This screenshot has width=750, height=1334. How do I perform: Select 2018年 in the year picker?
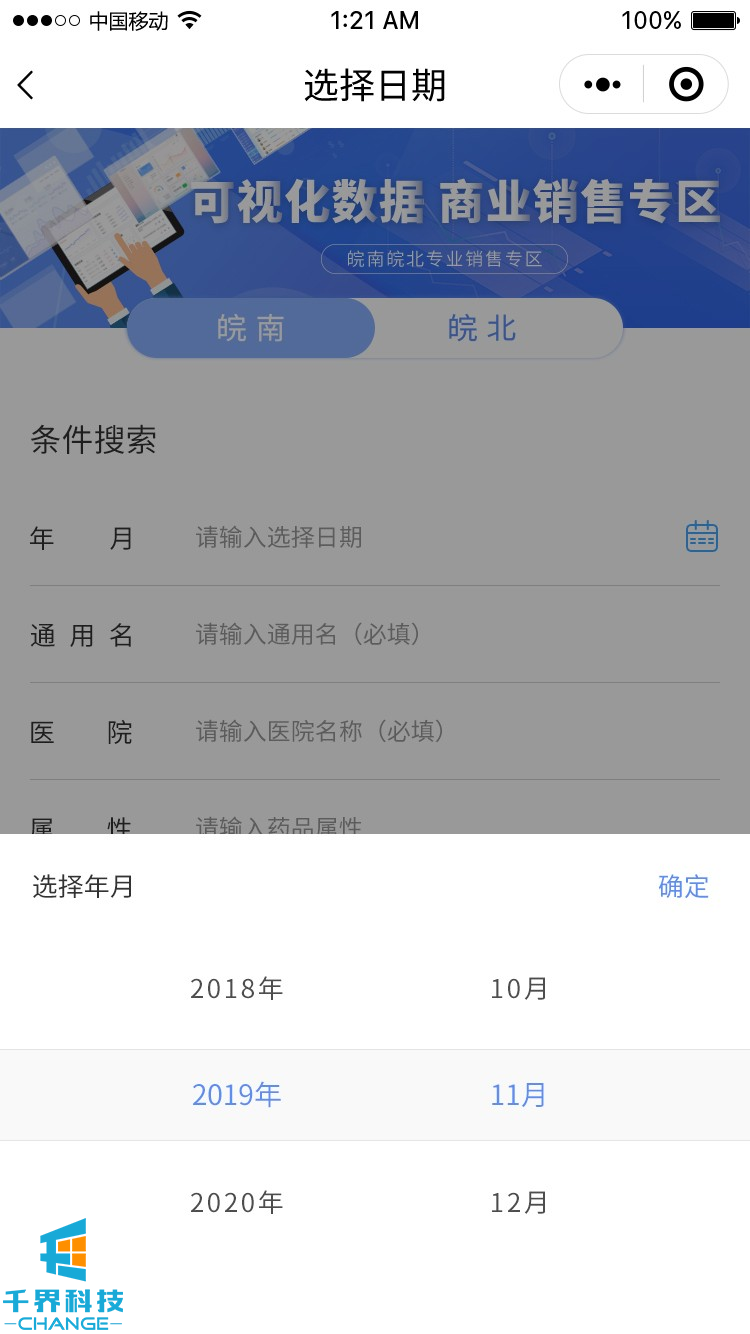click(x=237, y=989)
